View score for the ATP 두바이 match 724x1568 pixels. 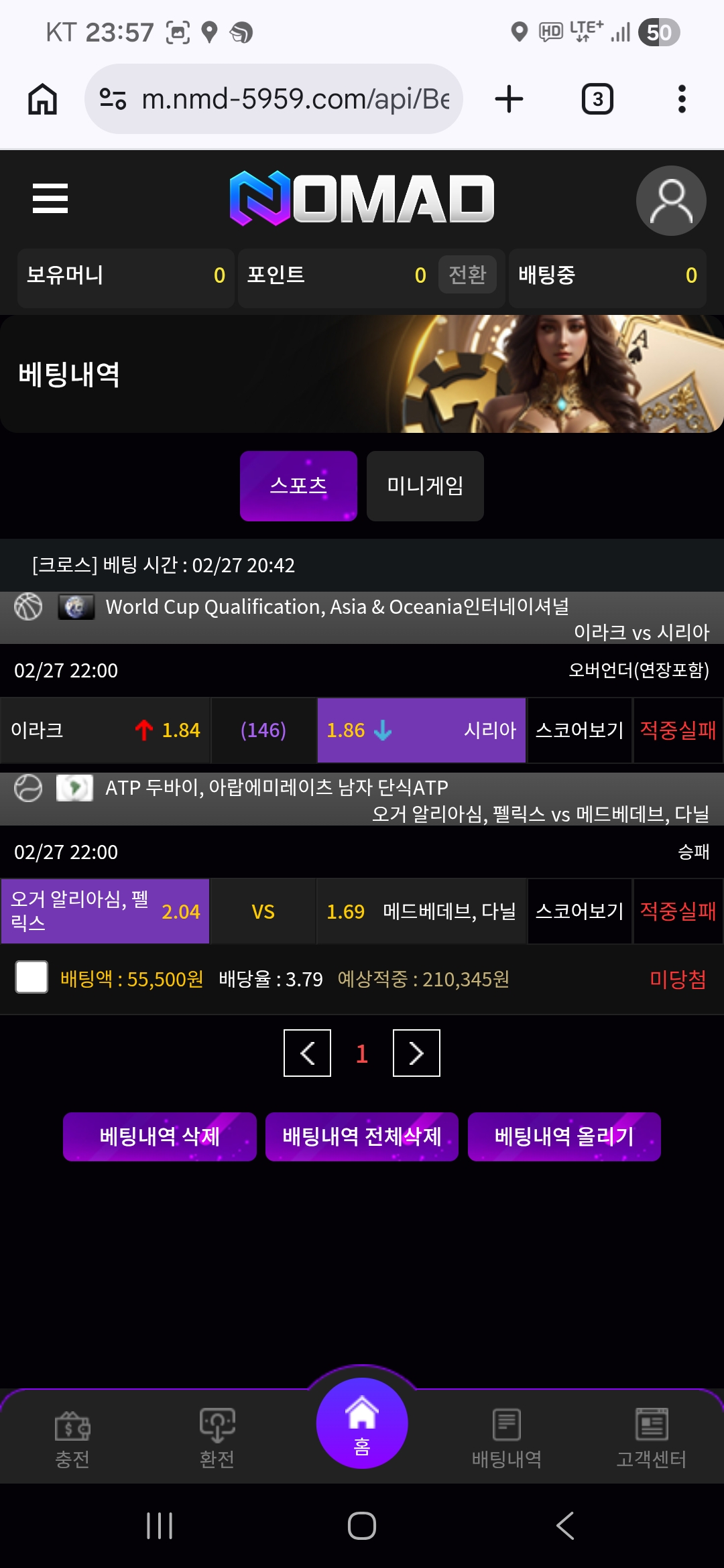[x=580, y=911]
